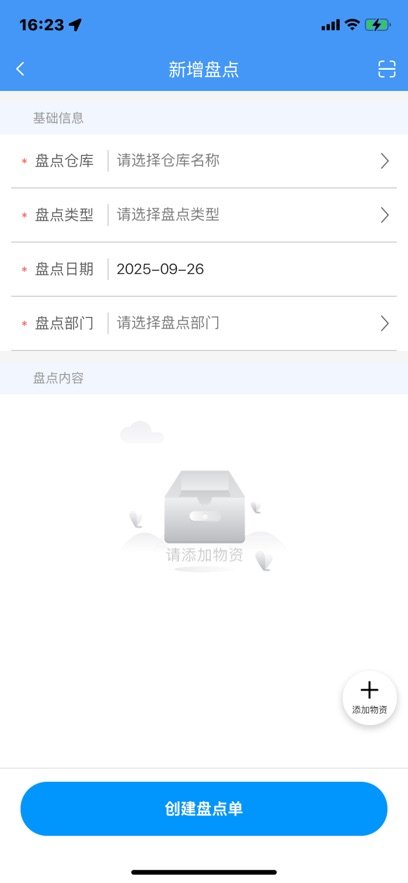
Task: Go back using the top-left arrow
Action: click(20, 69)
